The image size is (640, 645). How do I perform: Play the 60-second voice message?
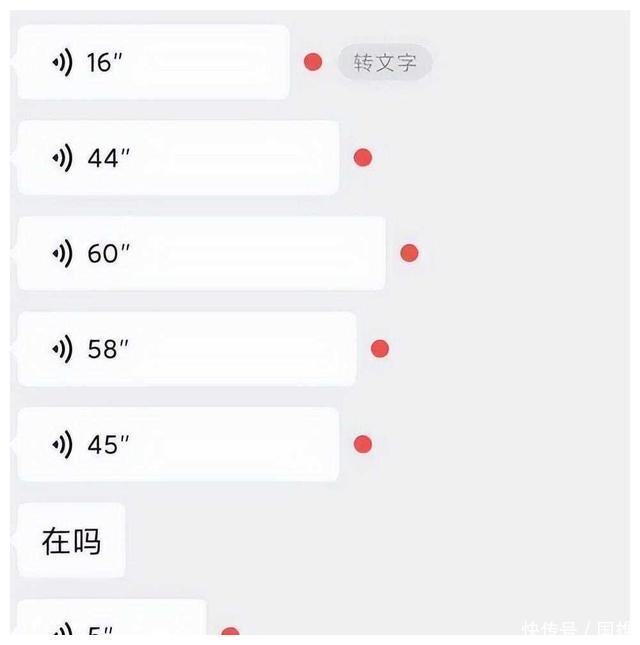pos(201,254)
